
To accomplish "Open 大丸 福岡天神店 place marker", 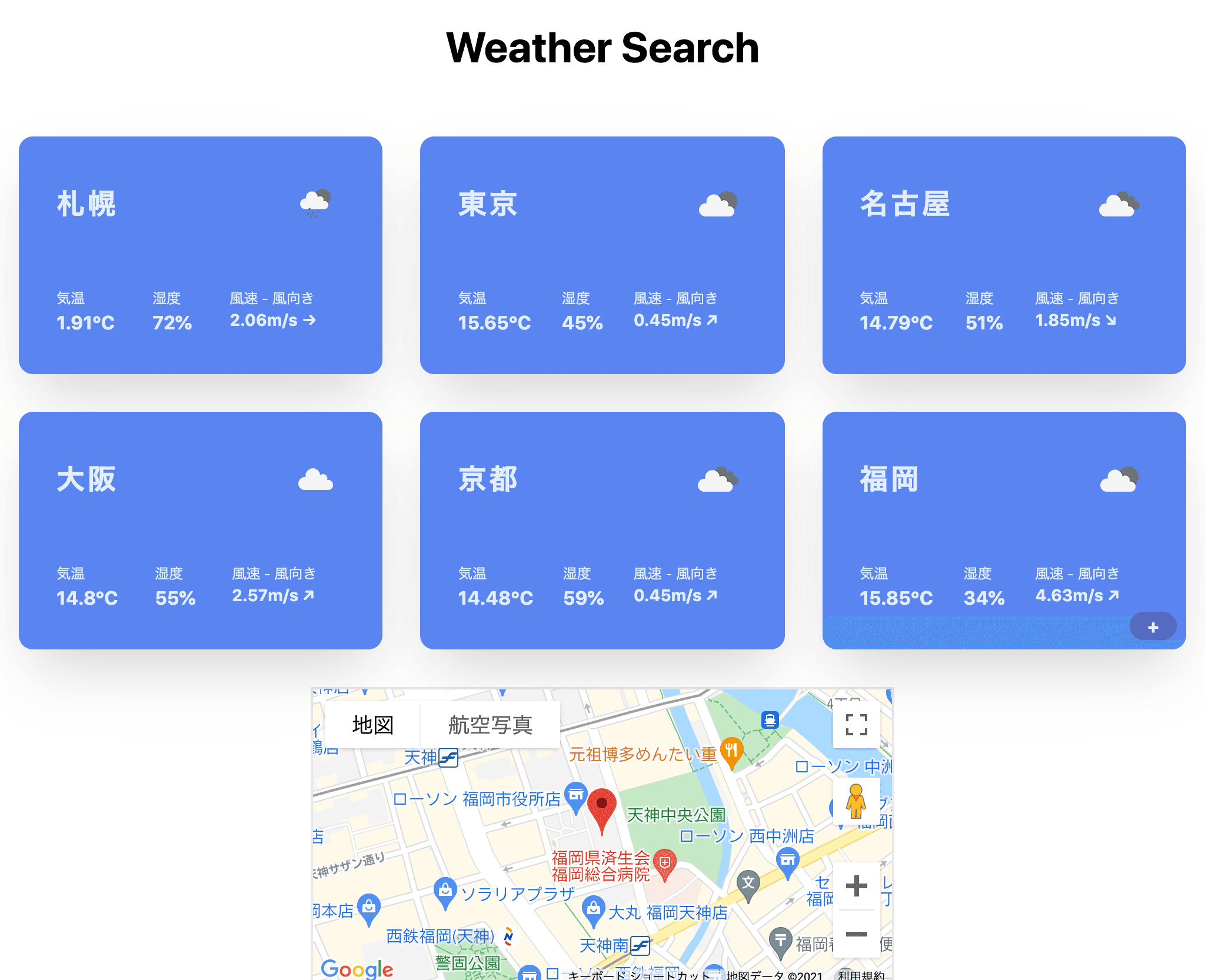I will click(594, 909).
